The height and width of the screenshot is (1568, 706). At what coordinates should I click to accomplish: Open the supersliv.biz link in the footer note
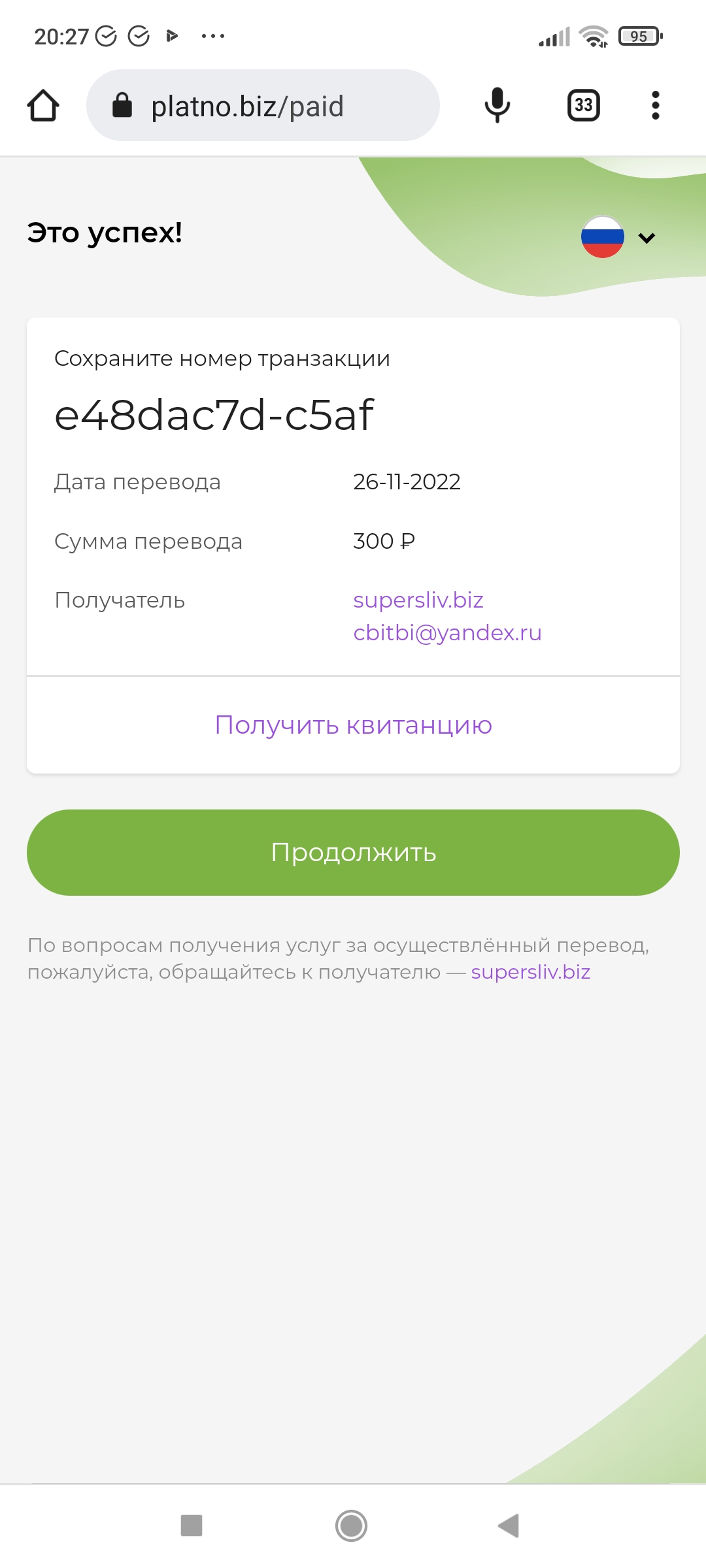531,972
